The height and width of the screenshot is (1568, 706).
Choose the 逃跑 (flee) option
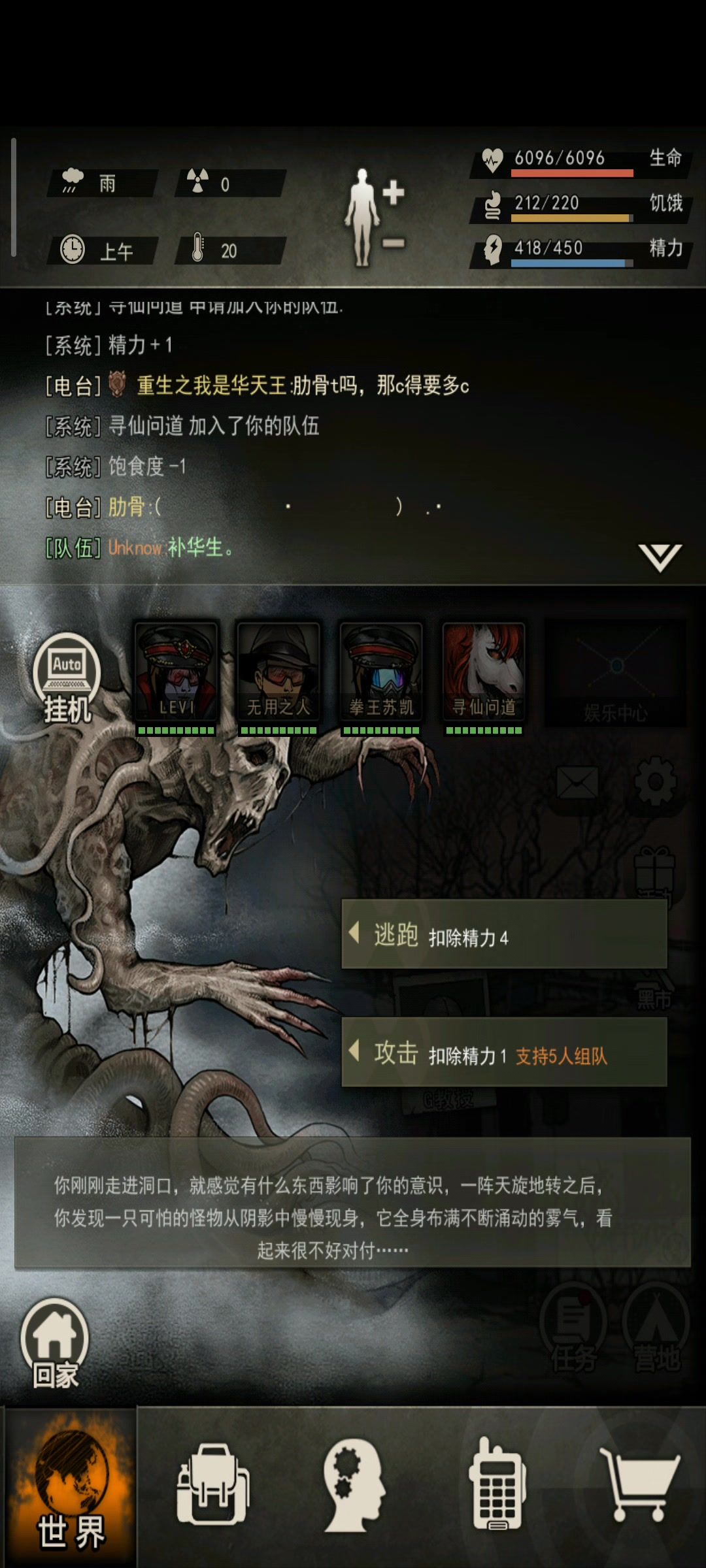(x=503, y=934)
